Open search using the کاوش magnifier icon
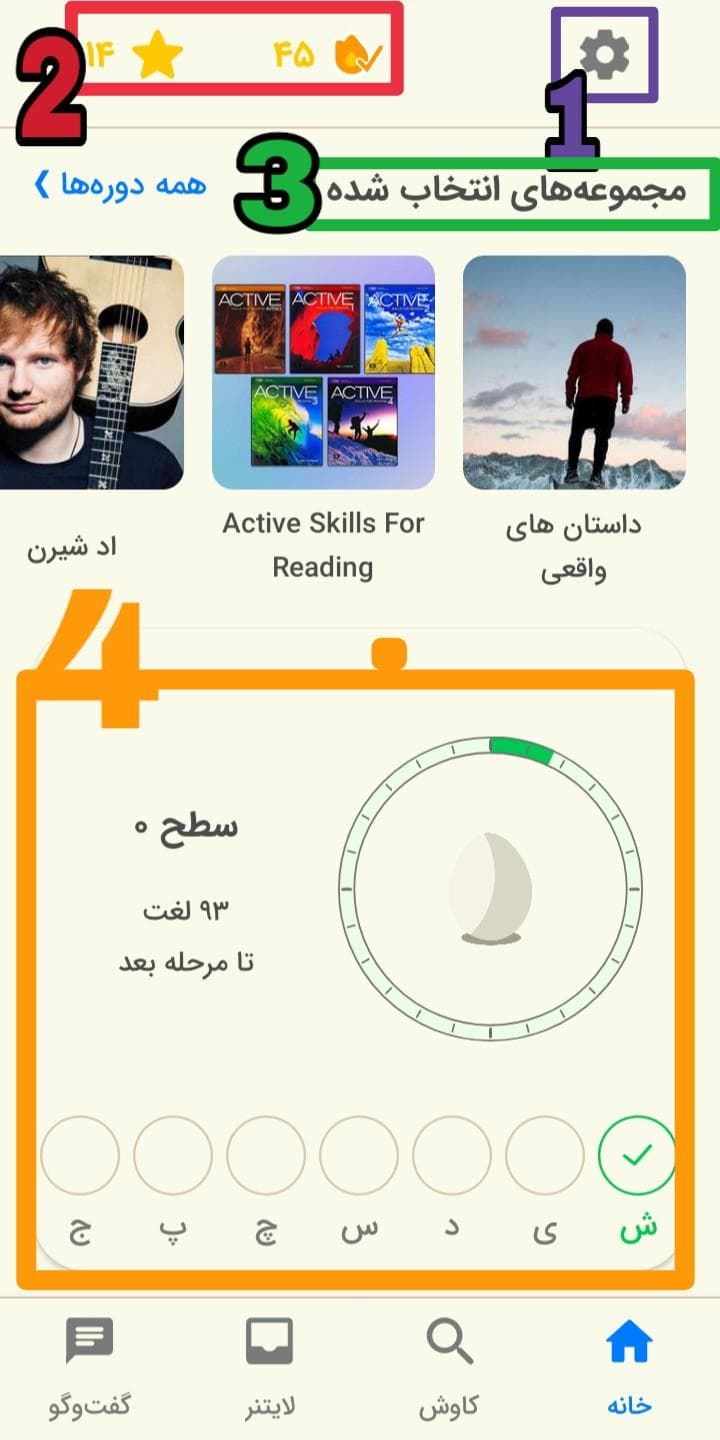The image size is (720, 1440). point(450,1338)
